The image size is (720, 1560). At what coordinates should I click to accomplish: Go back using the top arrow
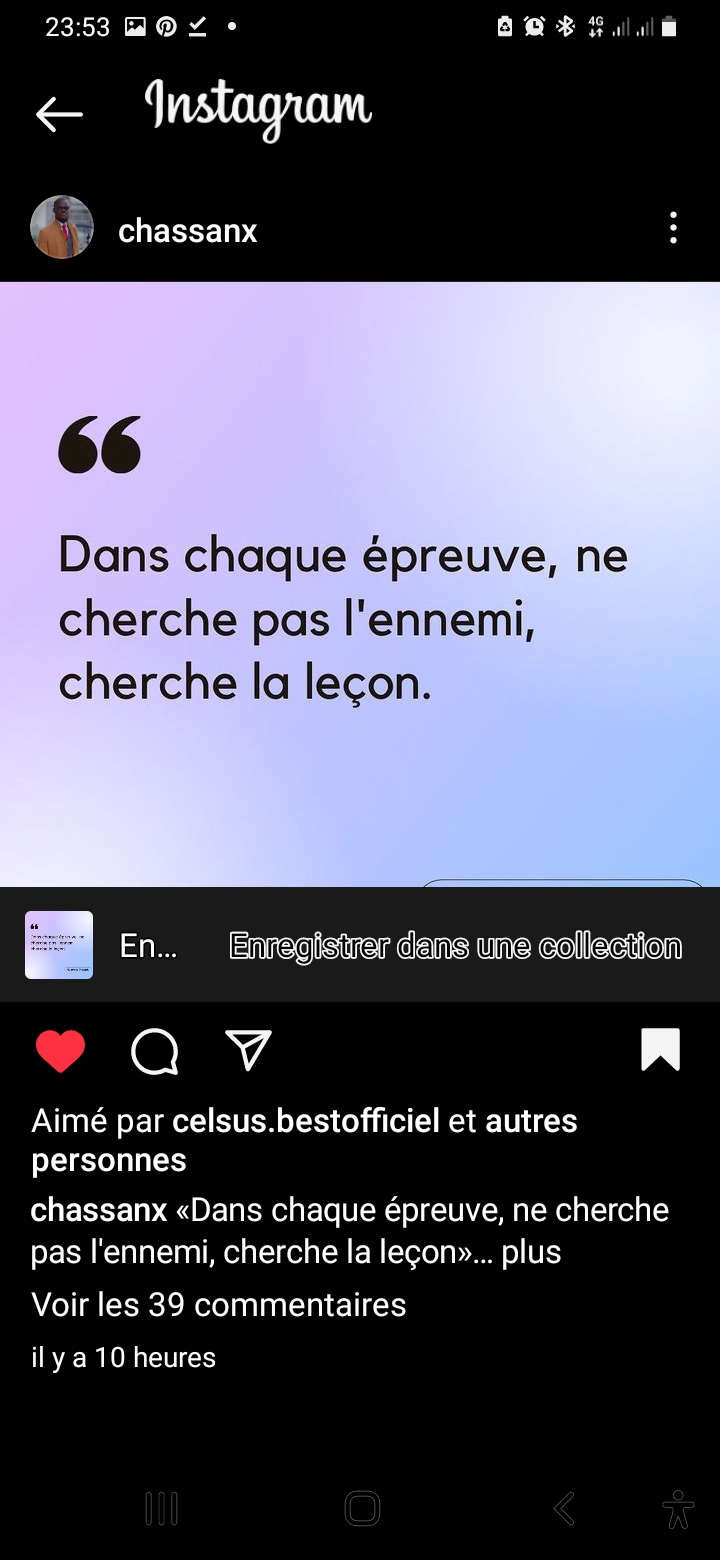(x=59, y=115)
